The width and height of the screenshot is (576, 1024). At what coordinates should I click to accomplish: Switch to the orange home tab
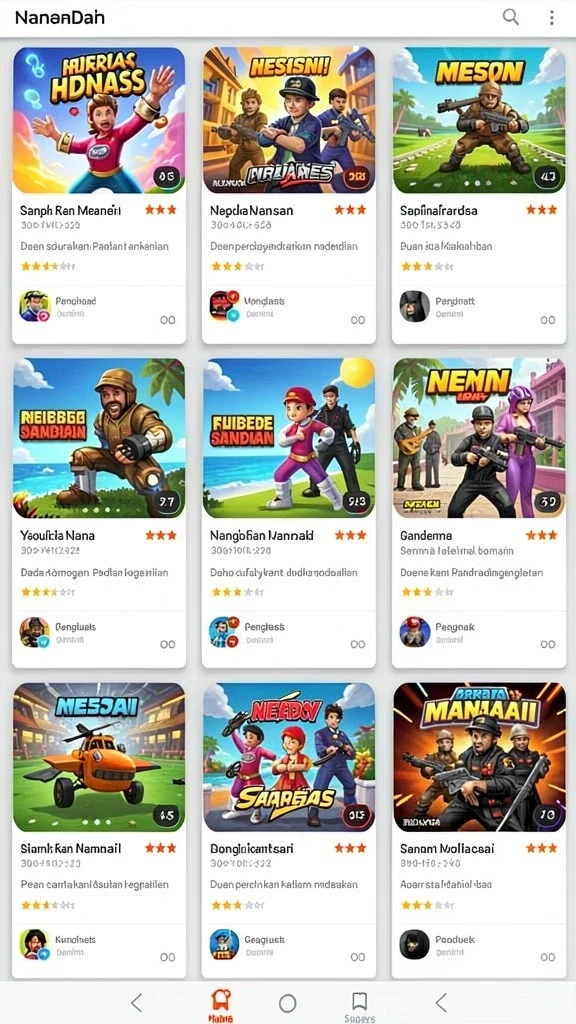[221, 1004]
